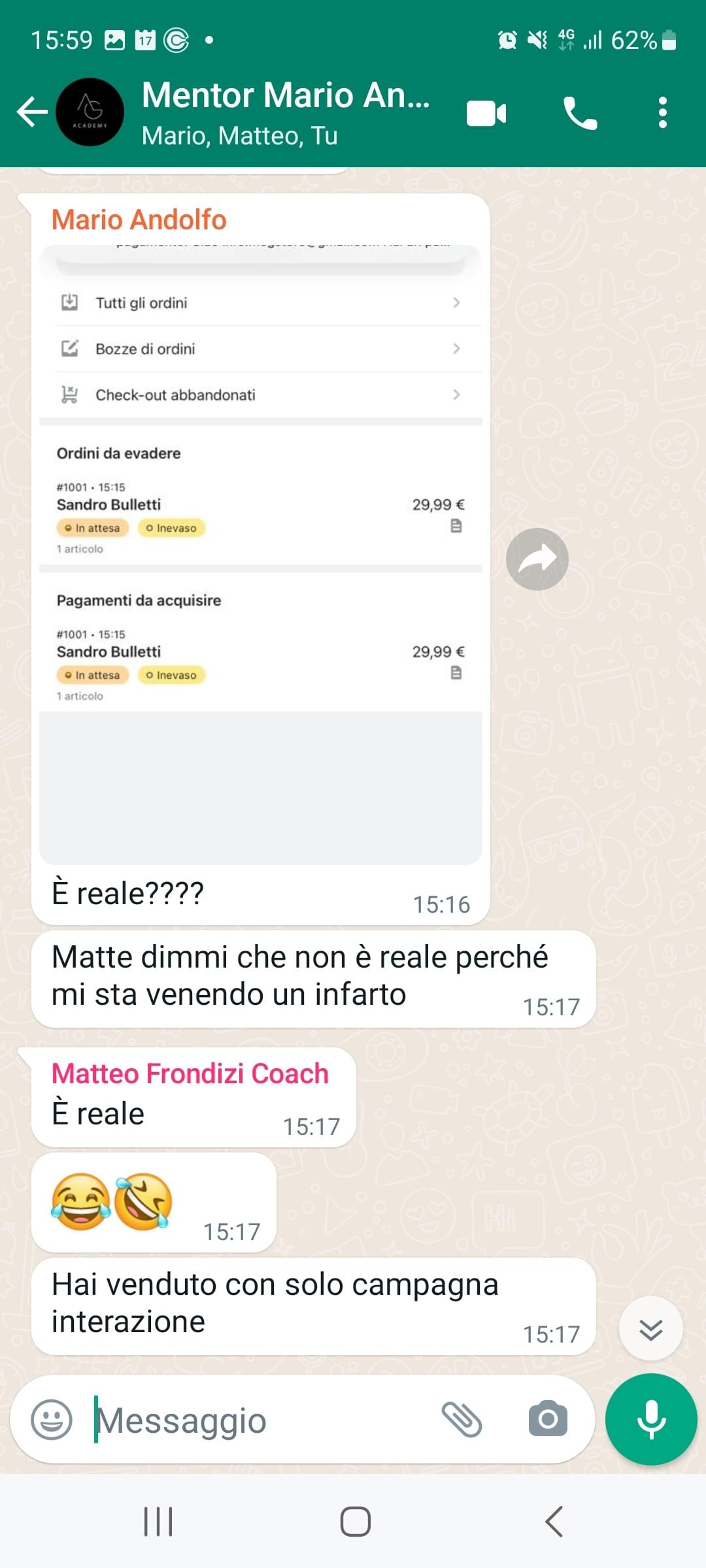The height and width of the screenshot is (1568, 706).
Task: Attach a file with the paperclip
Action: (x=462, y=1420)
